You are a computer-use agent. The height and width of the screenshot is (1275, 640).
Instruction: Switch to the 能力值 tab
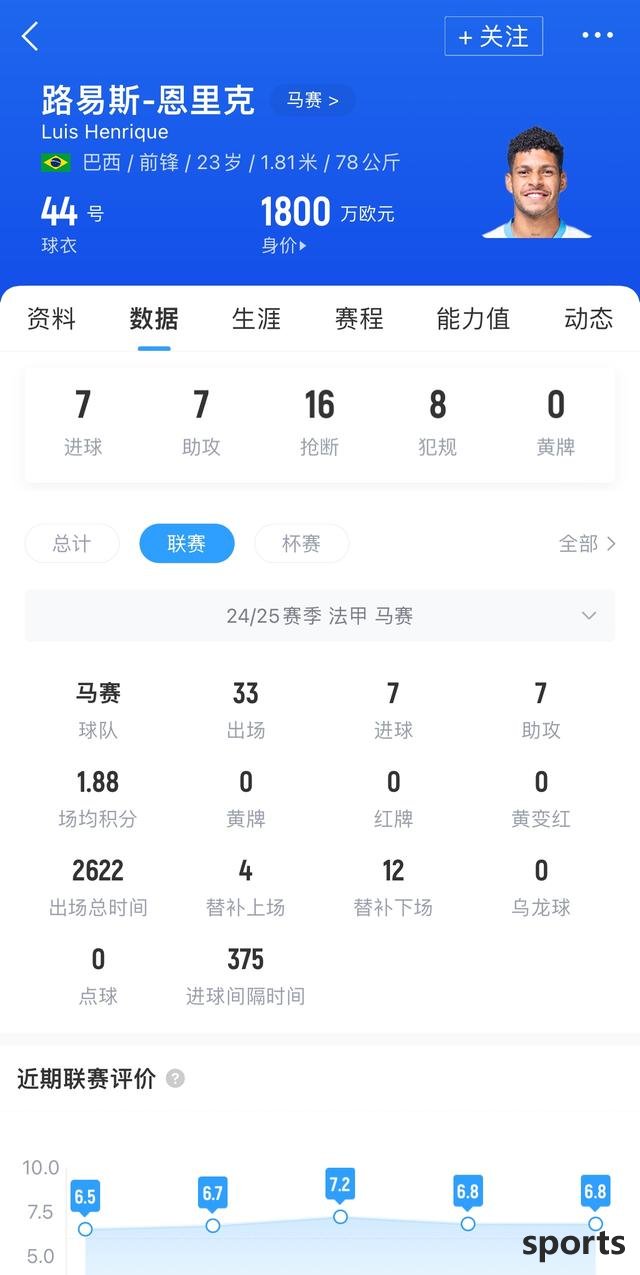coord(473,319)
